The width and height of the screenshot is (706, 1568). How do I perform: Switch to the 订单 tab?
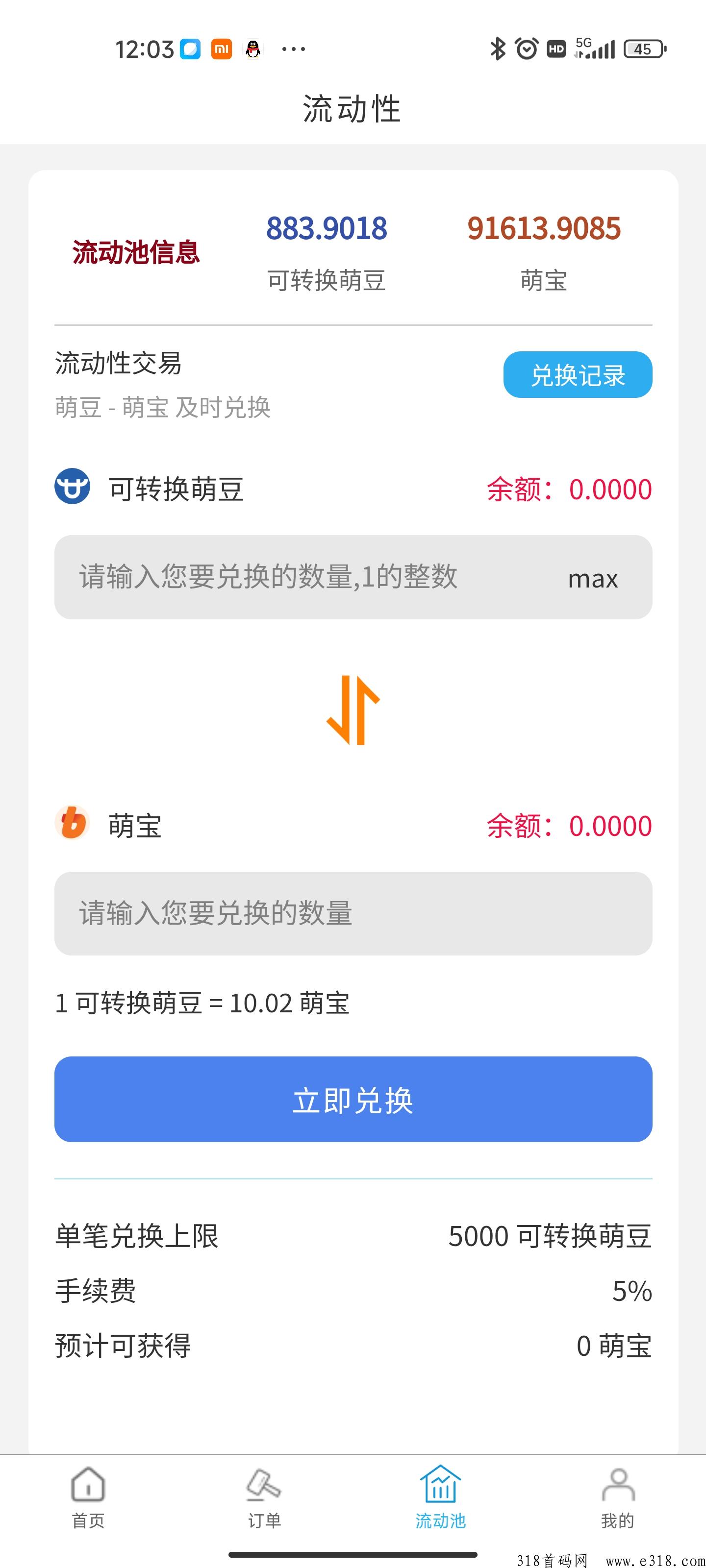pos(264,1498)
